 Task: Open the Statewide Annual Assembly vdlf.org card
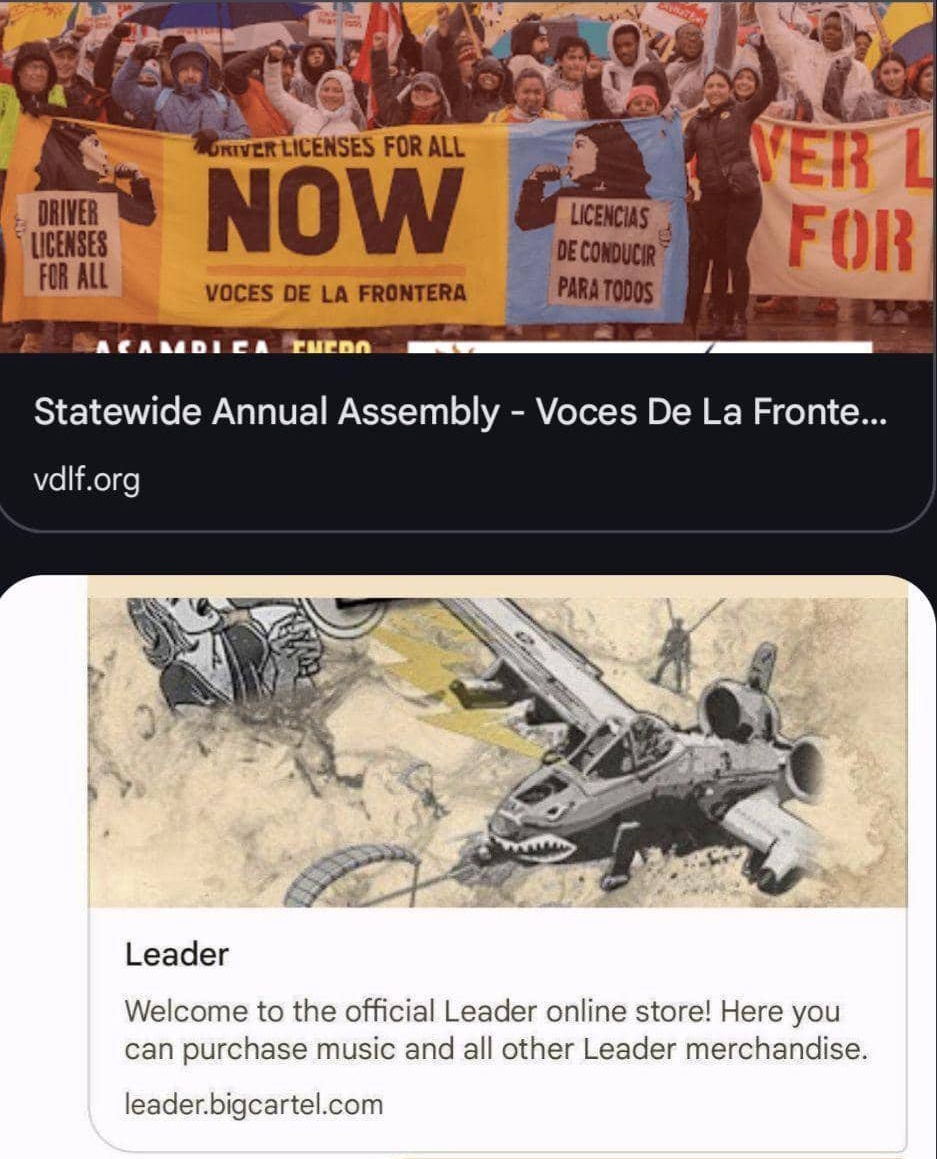(x=460, y=412)
